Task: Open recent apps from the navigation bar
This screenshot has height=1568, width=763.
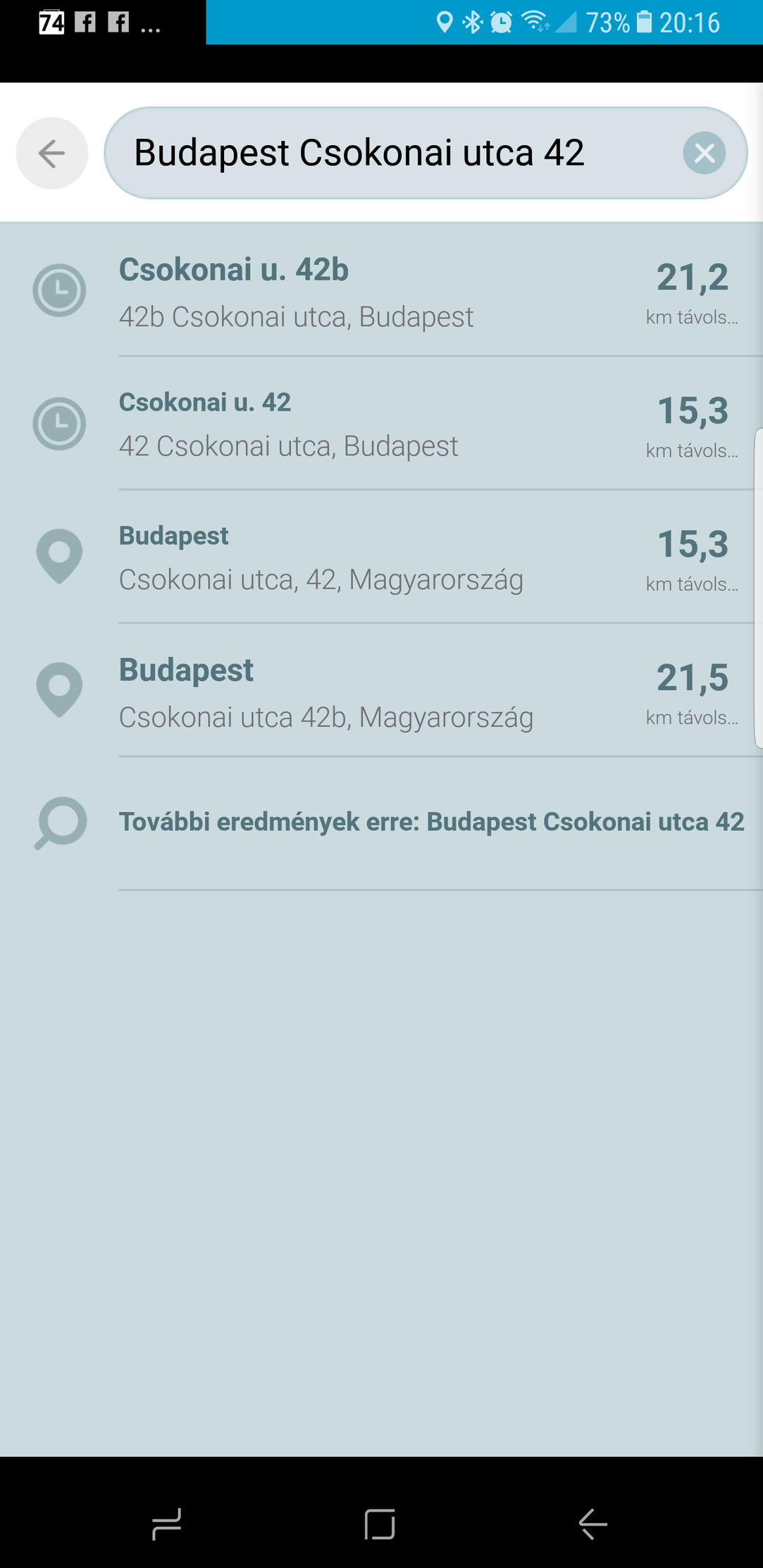Action: click(167, 1524)
